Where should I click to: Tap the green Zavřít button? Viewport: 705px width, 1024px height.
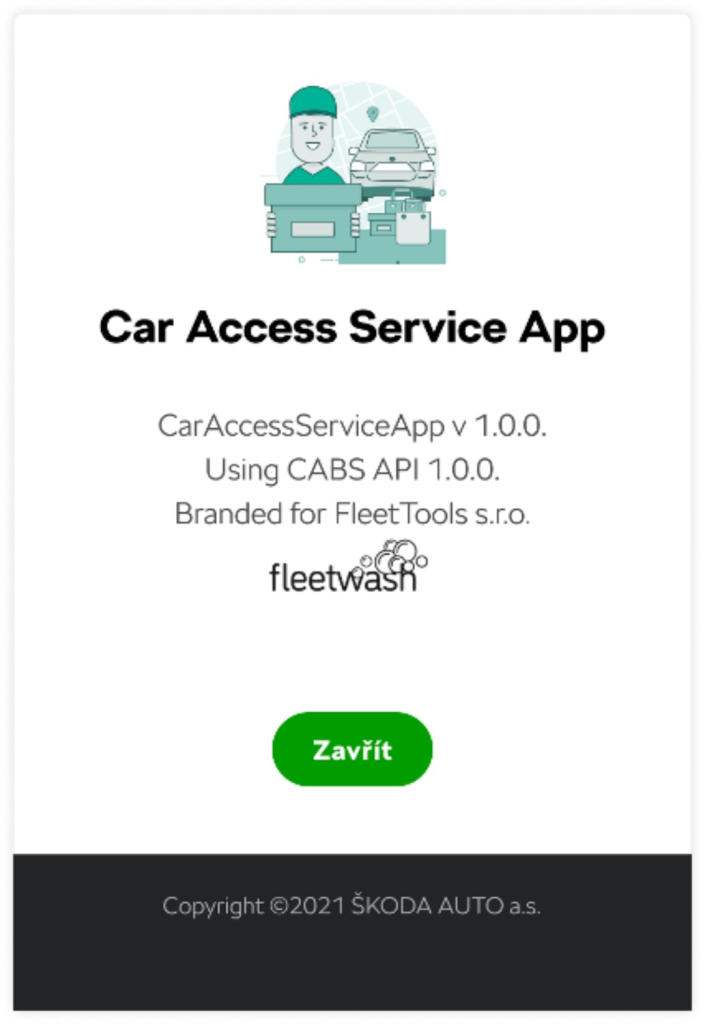[352, 750]
